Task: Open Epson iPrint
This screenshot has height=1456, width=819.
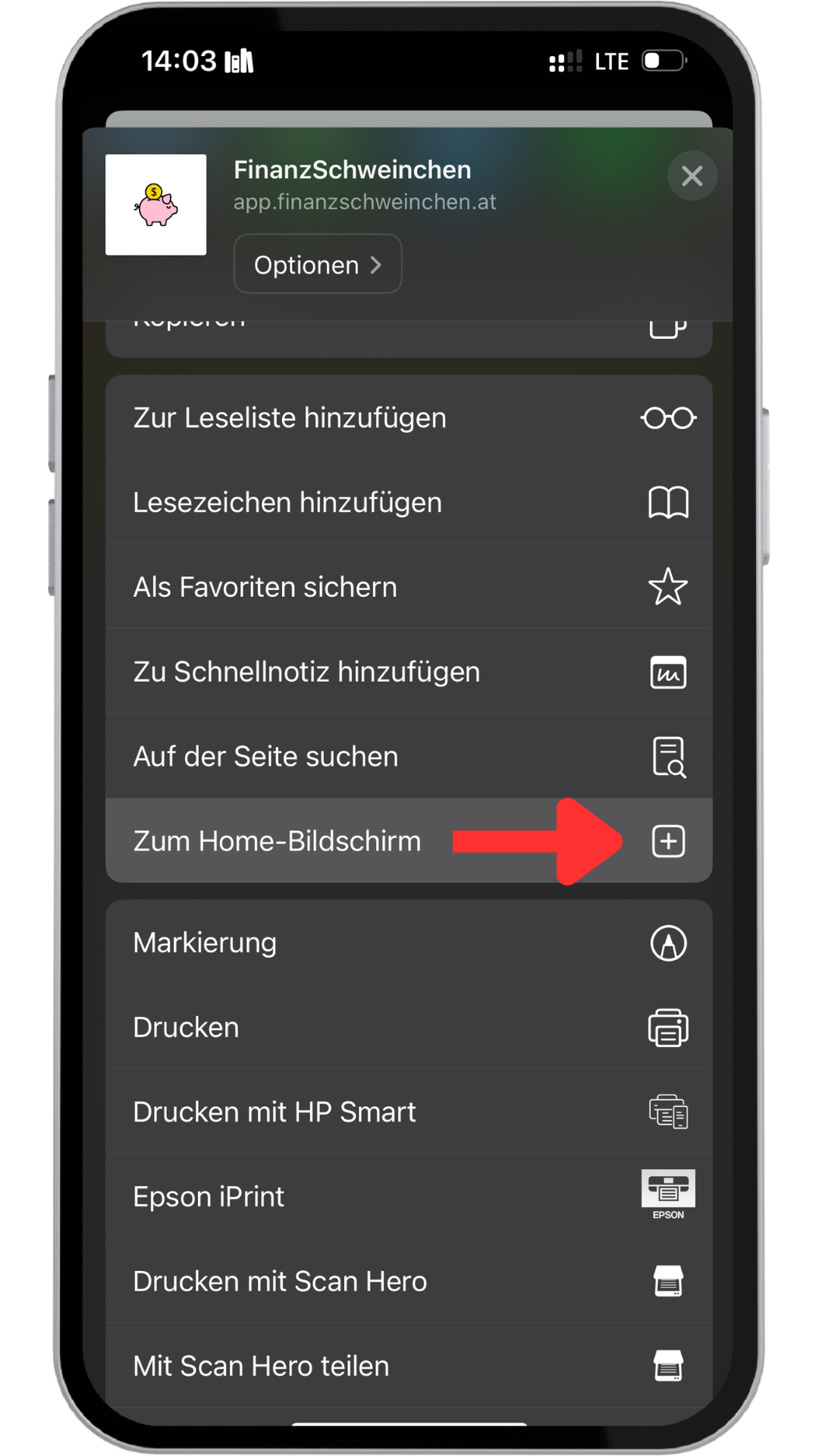Action: coord(408,1197)
